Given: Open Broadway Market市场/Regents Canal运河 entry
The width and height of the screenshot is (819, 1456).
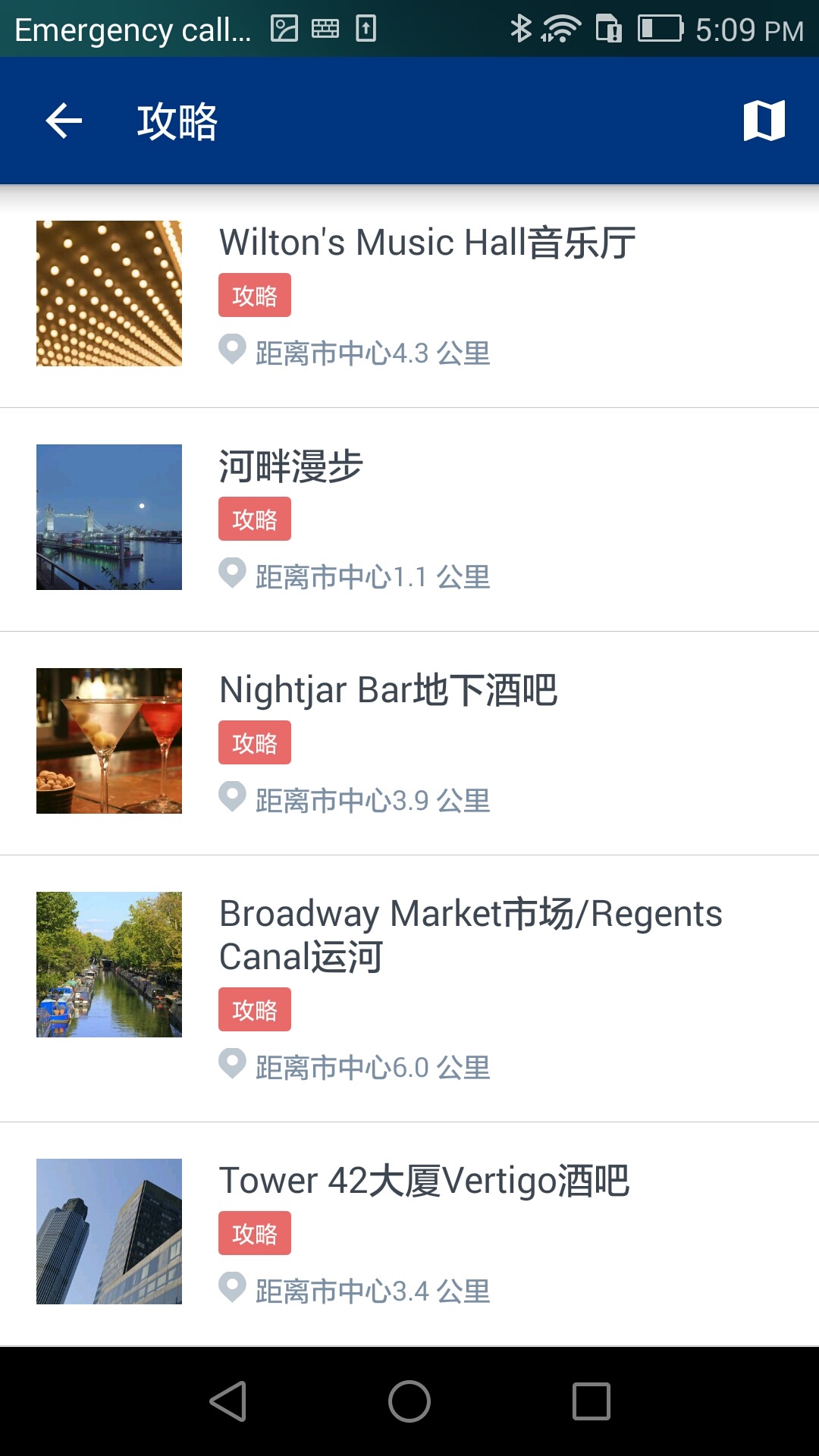Looking at the screenshot, I should pos(470,934).
